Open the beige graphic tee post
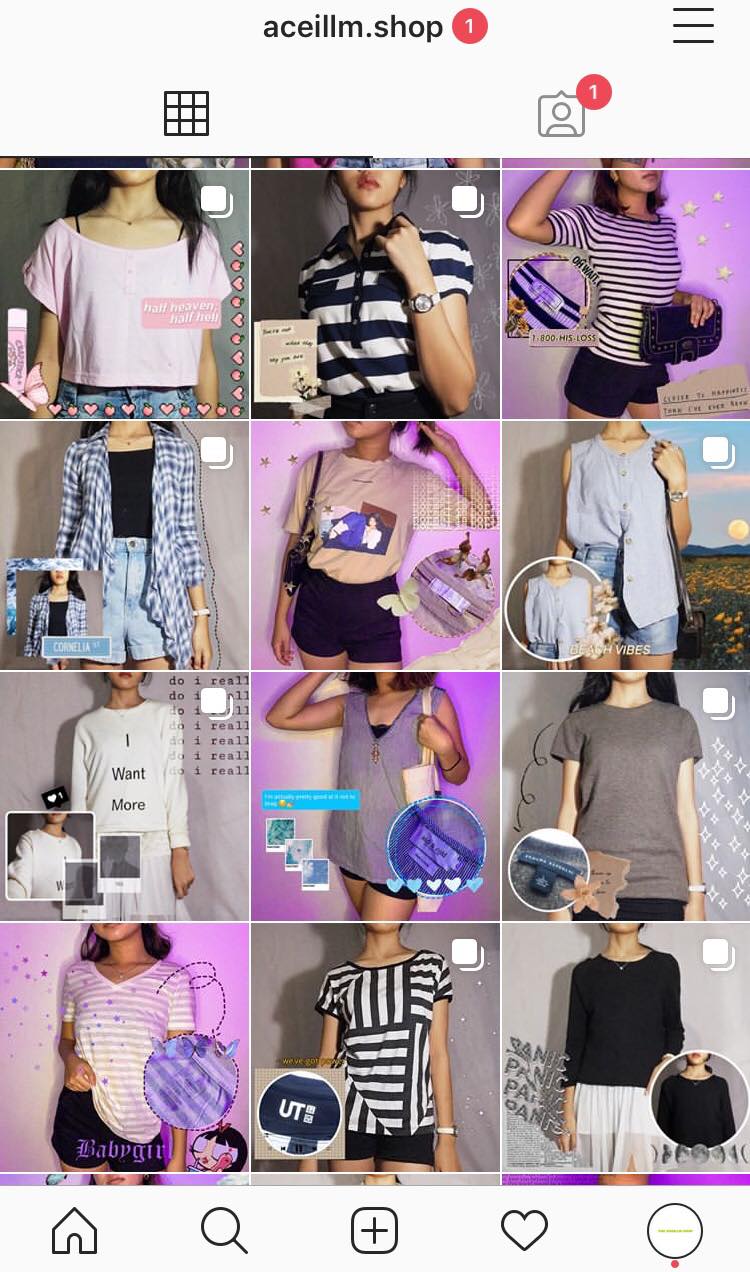 [375, 545]
